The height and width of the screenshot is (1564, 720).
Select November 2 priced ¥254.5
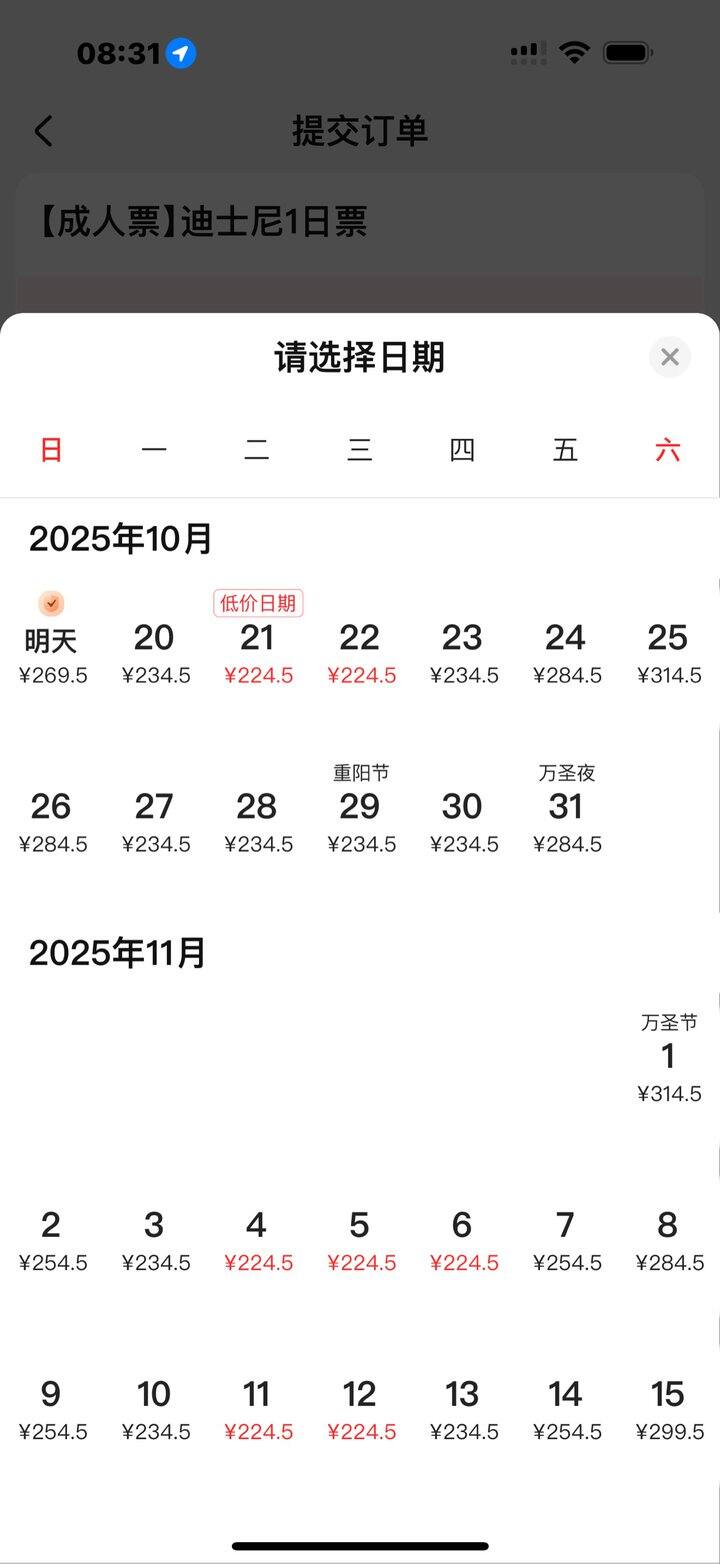(x=52, y=1238)
